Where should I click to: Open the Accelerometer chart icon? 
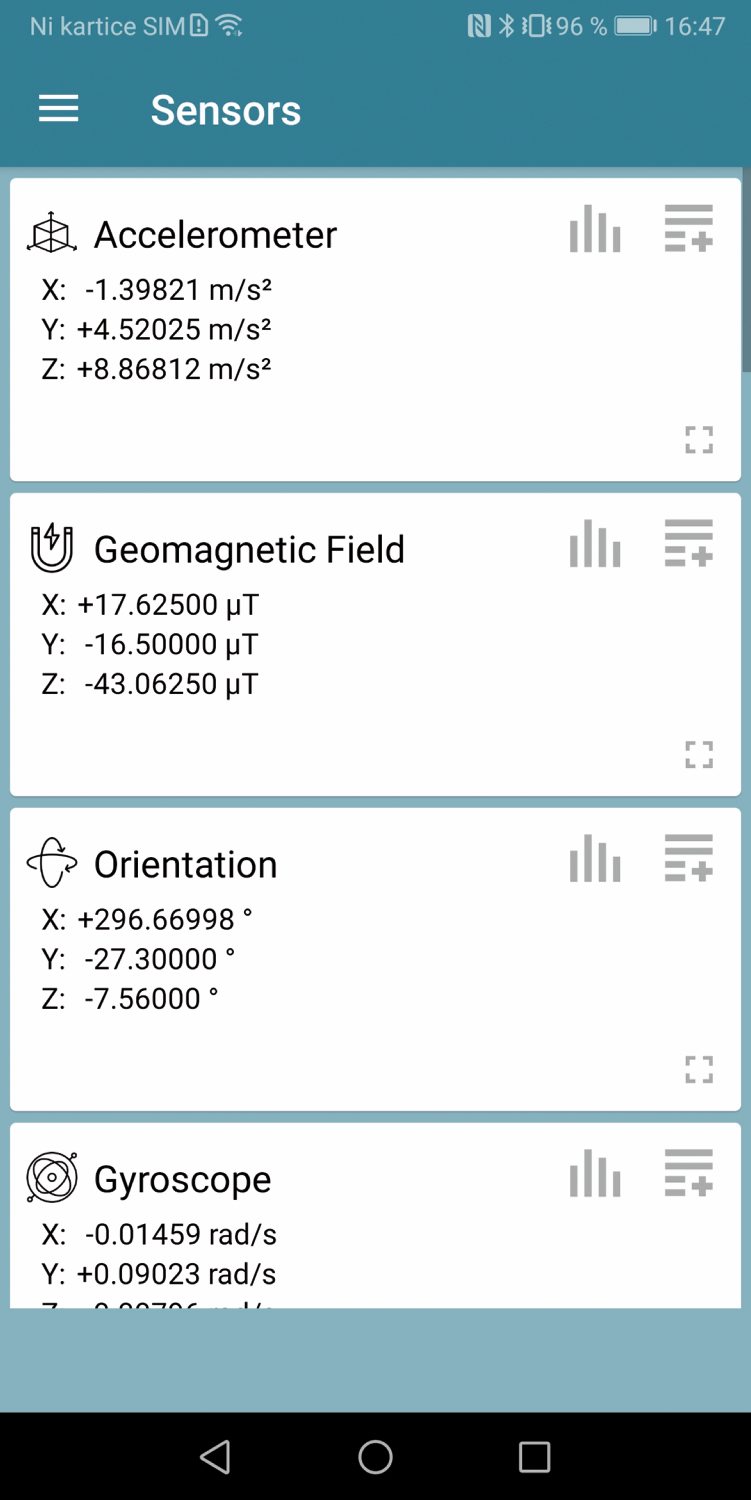595,228
